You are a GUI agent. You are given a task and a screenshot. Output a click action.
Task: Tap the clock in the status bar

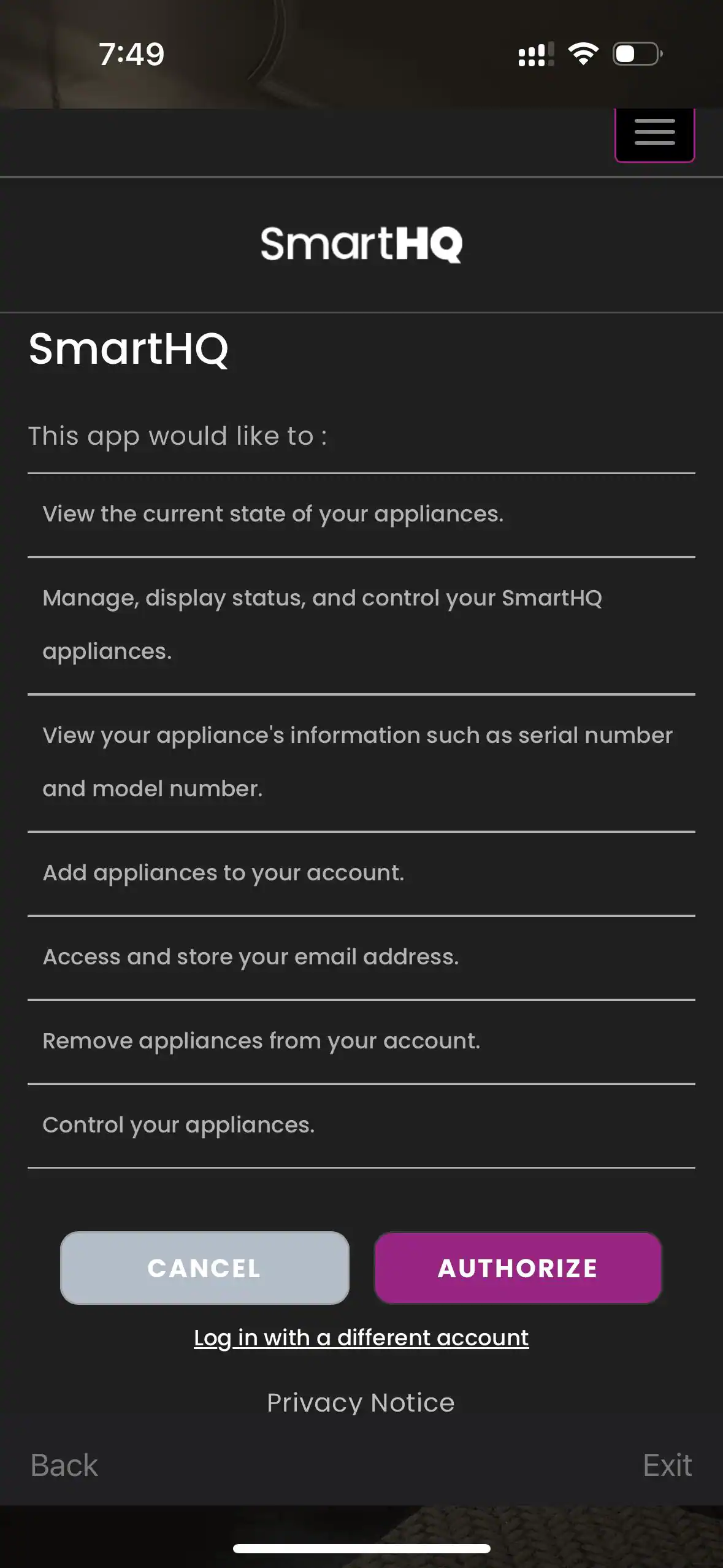click(x=131, y=55)
